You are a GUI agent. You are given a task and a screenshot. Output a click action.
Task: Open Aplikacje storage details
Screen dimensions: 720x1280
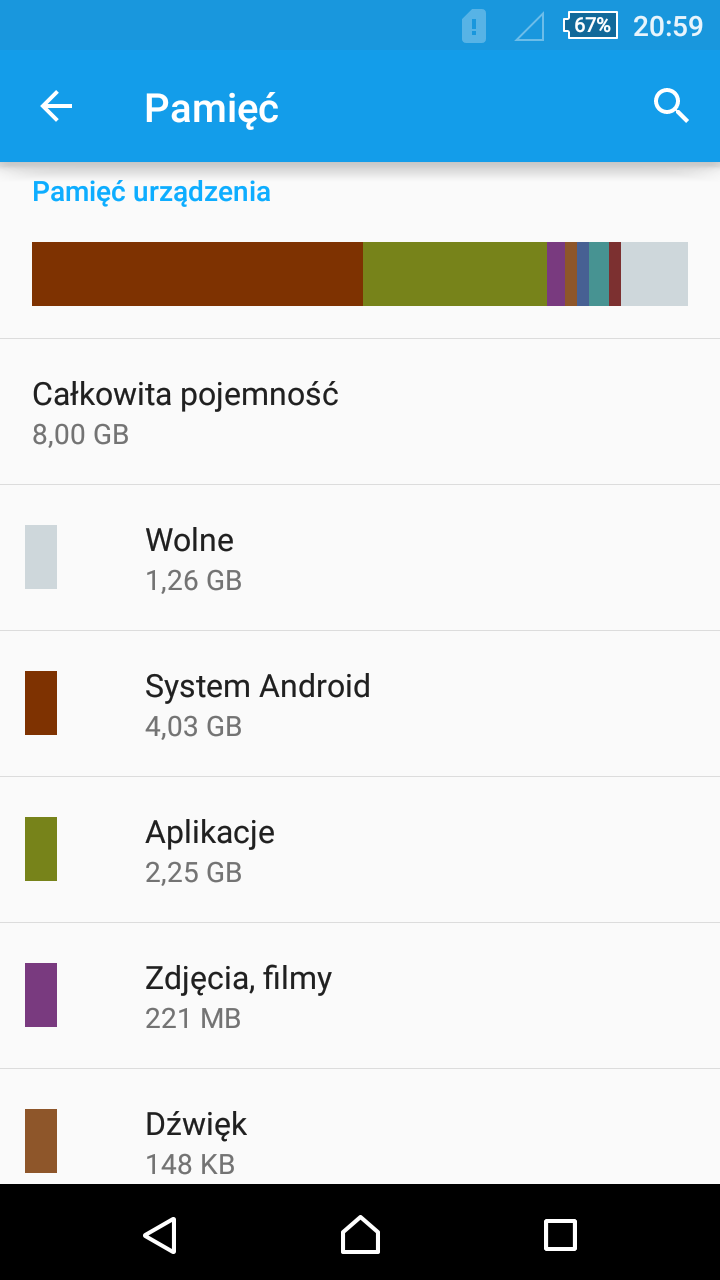pos(360,850)
